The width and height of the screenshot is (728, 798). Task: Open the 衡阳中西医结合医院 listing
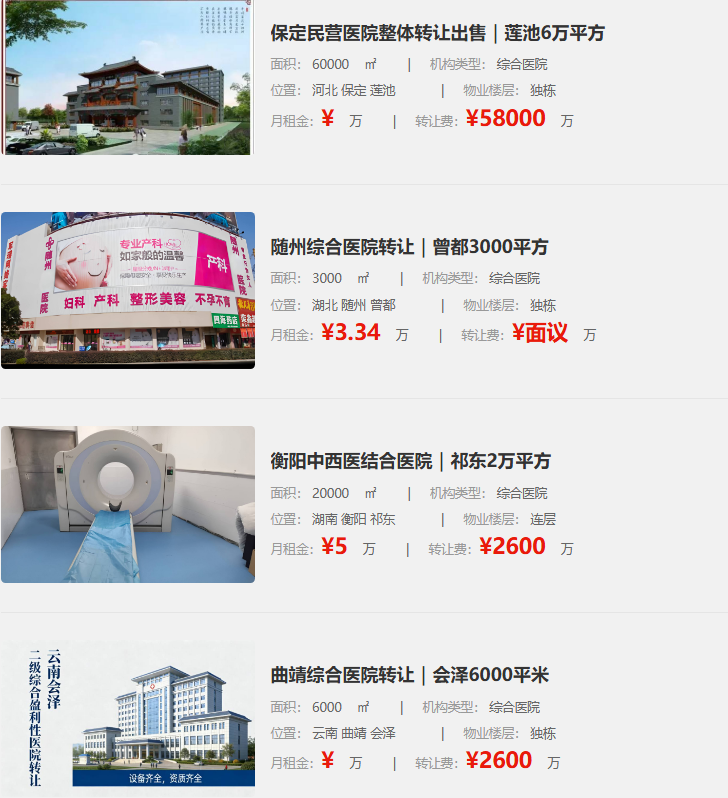(x=410, y=461)
